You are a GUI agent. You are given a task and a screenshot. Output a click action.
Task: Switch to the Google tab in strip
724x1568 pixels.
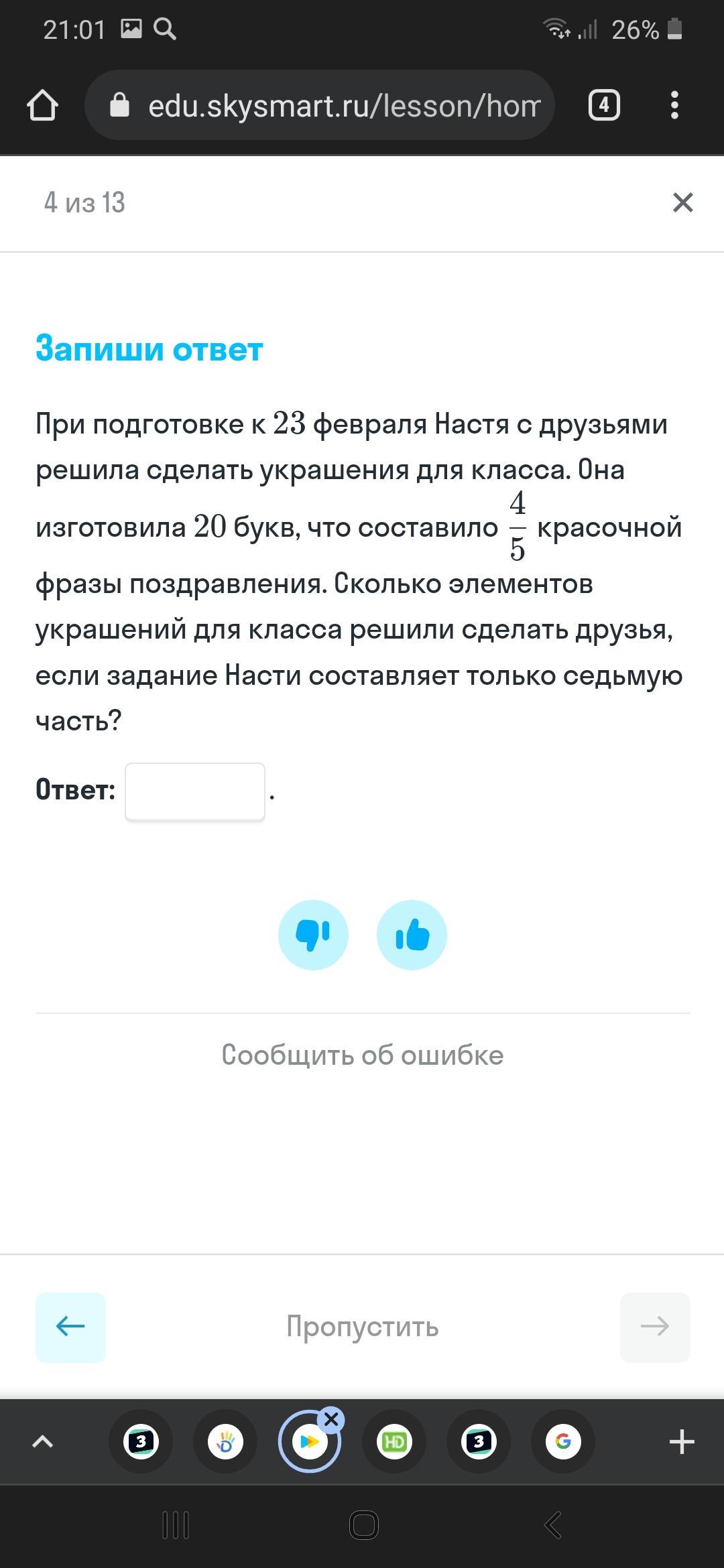pos(562,1441)
